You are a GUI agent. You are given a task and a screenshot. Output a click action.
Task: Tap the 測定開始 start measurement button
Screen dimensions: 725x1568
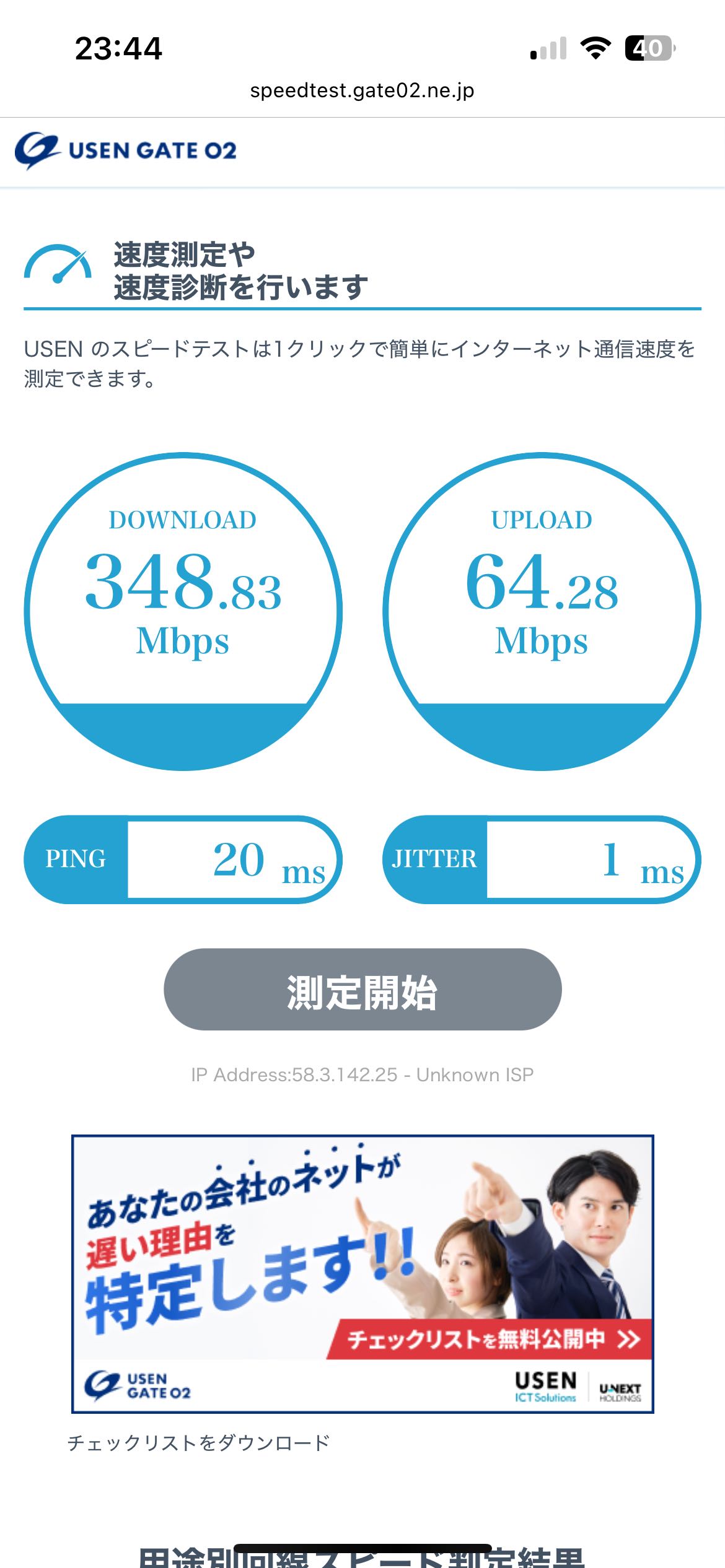[x=362, y=990]
